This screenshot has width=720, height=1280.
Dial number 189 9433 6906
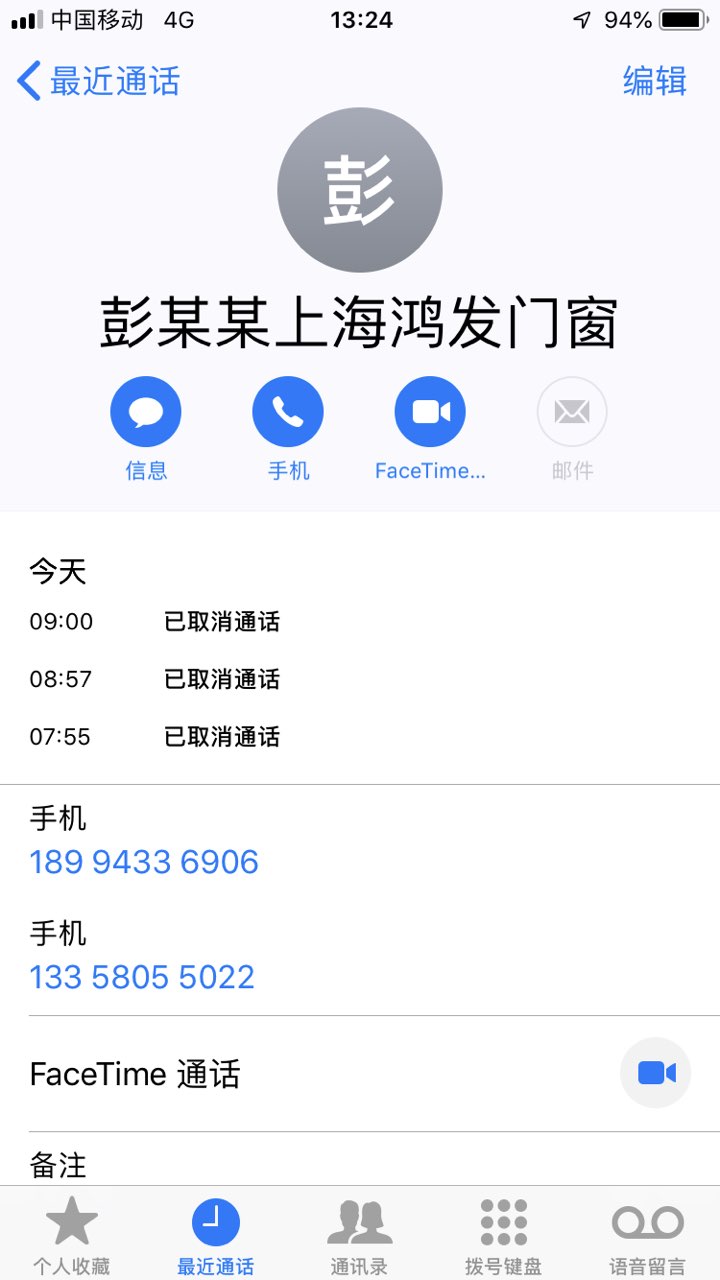pyautogui.click(x=144, y=862)
